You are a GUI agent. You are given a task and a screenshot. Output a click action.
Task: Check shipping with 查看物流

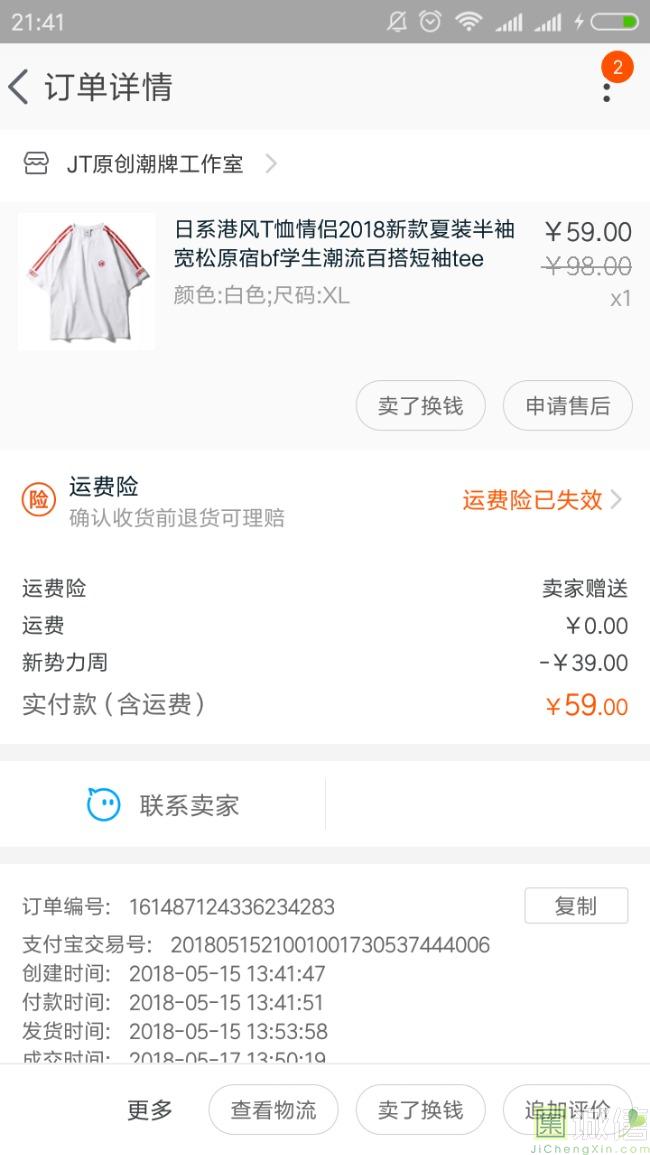pyautogui.click(x=273, y=1110)
